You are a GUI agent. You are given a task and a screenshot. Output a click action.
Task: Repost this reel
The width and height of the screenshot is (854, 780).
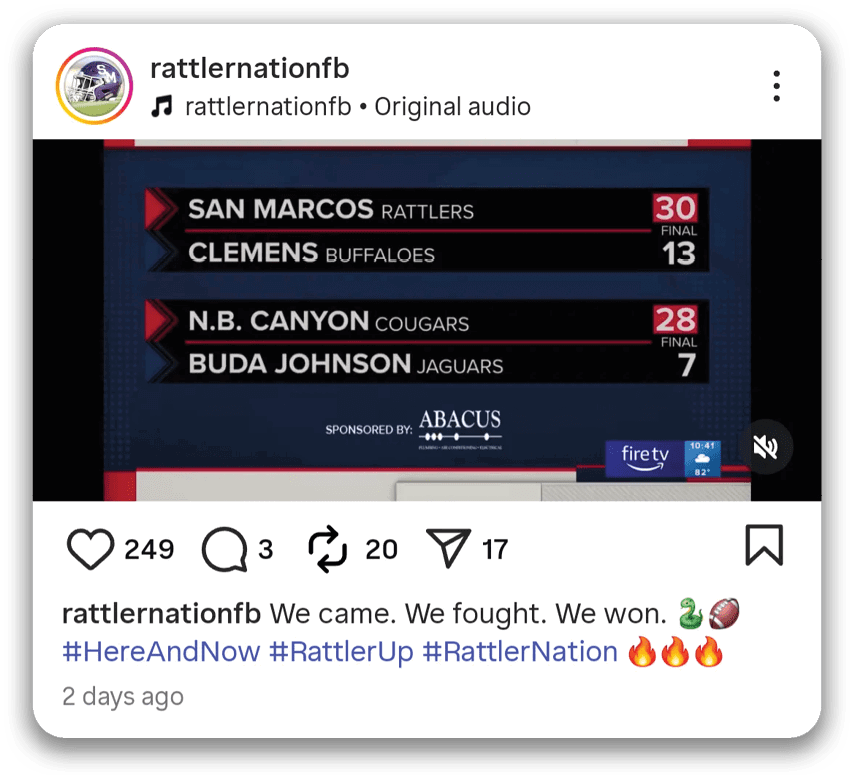[327, 549]
